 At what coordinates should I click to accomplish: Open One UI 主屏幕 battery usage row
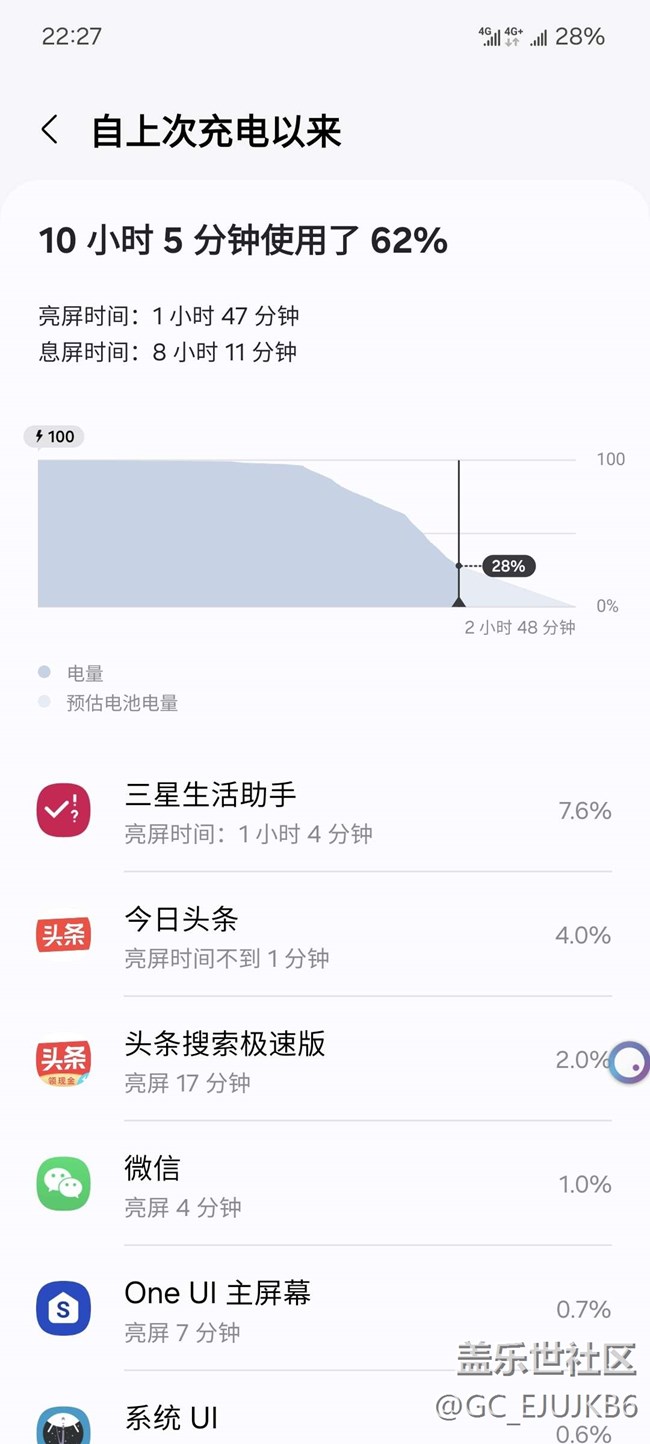pyautogui.click(x=325, y=1308)
